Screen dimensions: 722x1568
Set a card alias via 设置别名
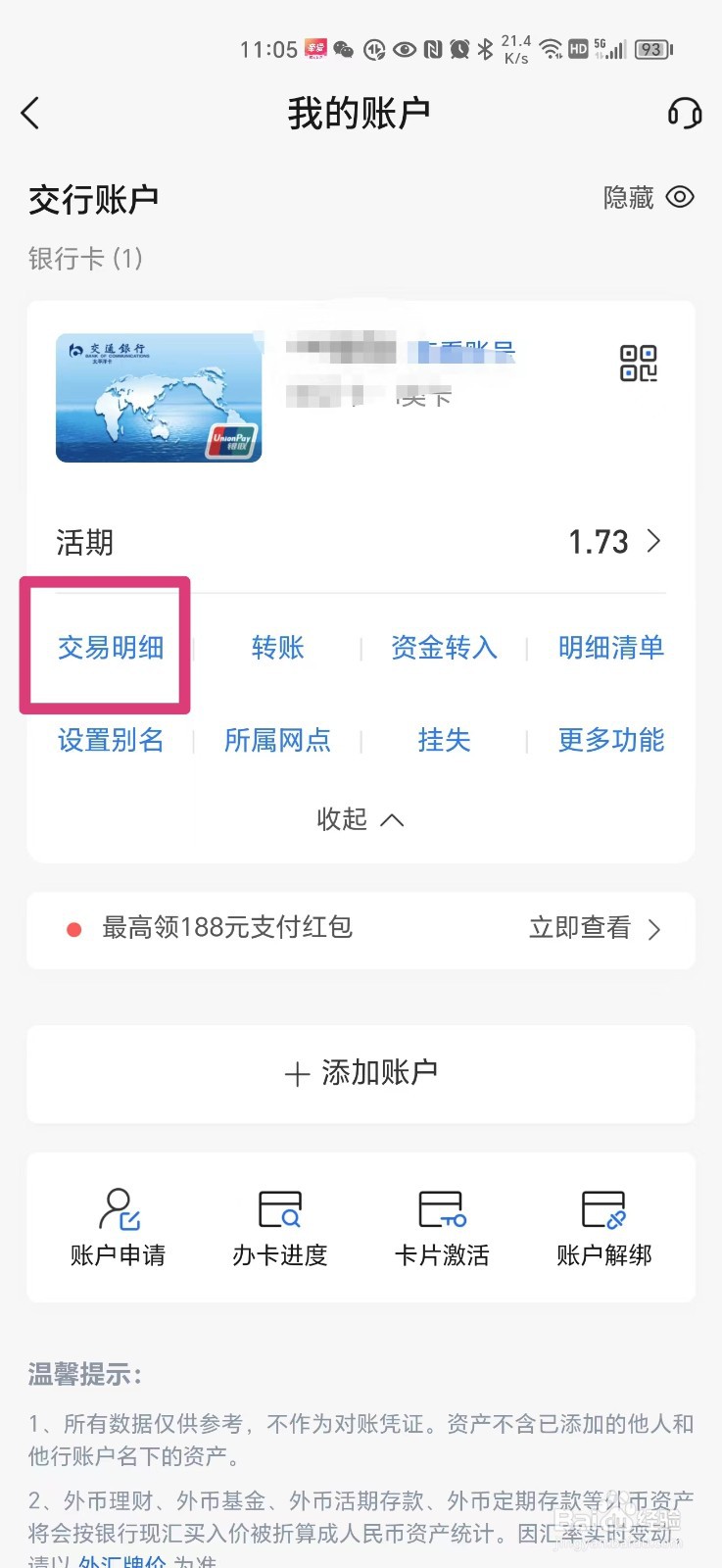pos(111,741)
